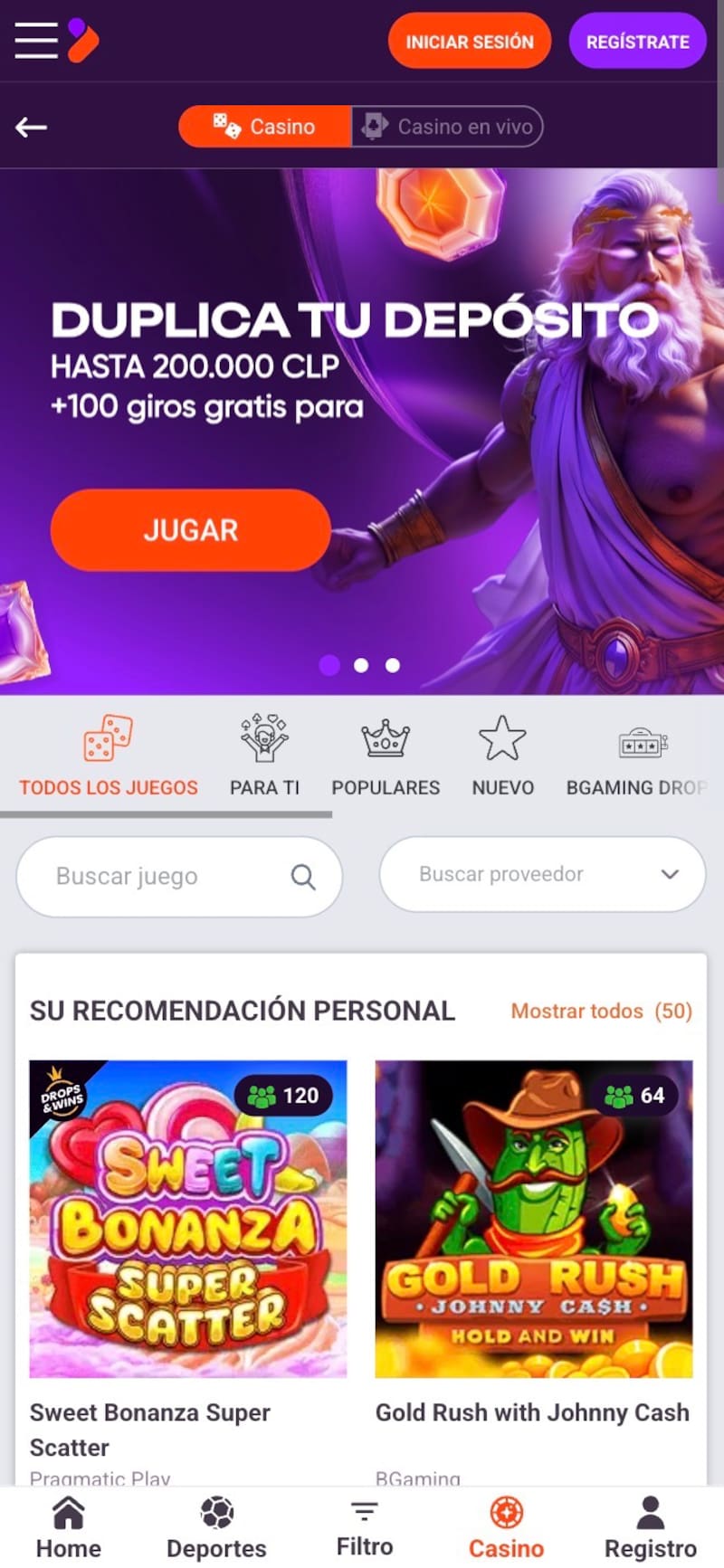Open Sweet Bonanza Super Scatter game
The width and height of the screenshot is (724, 1568).
[x=188, y=1219]
